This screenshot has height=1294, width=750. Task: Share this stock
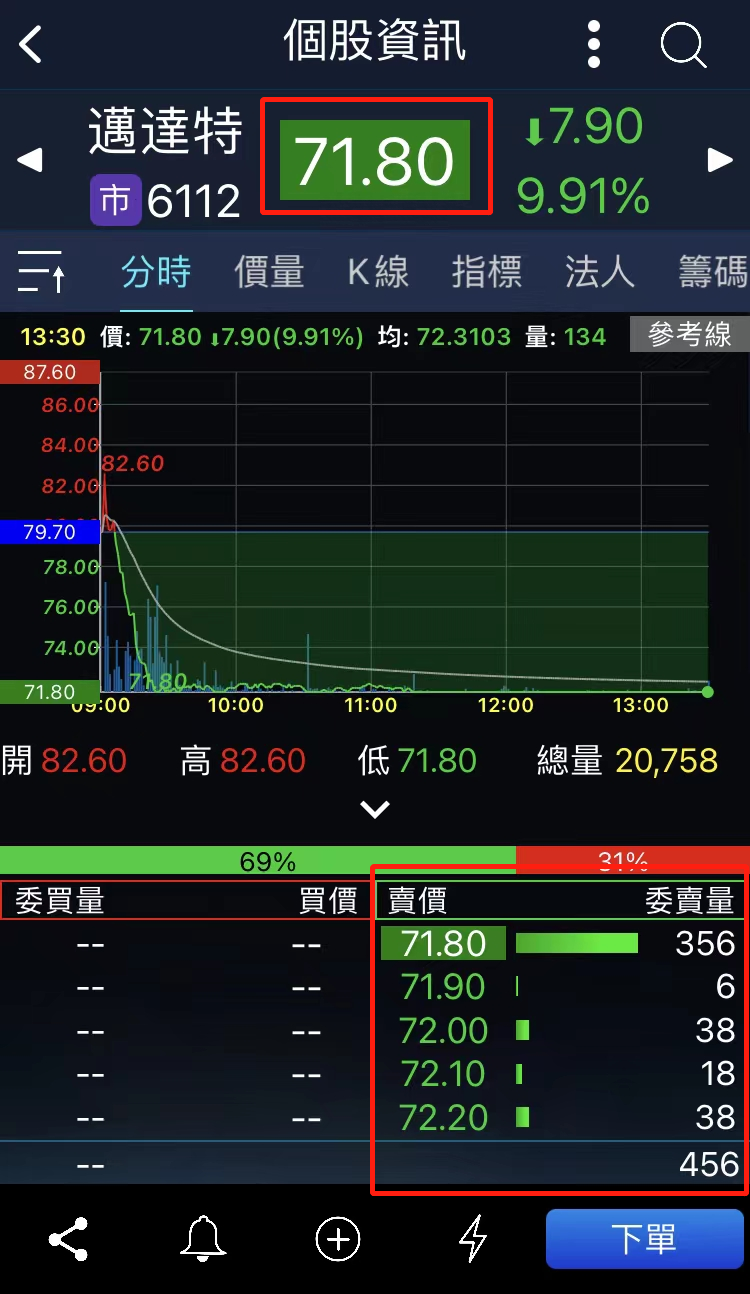click(x=68, y=1240)
